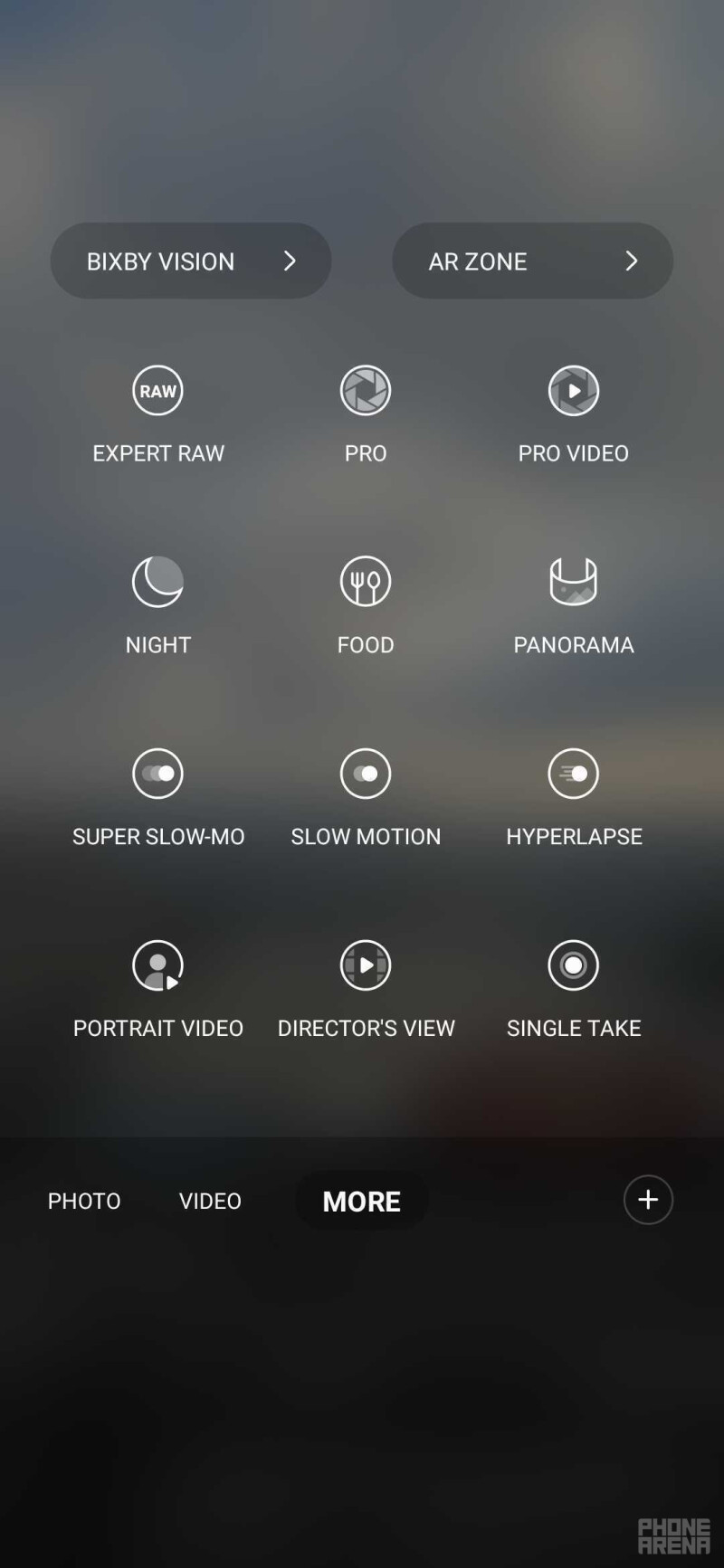This screenshot has width=724, height=1568.
Task: Launch AR Zone
Action: coord(477,261)
